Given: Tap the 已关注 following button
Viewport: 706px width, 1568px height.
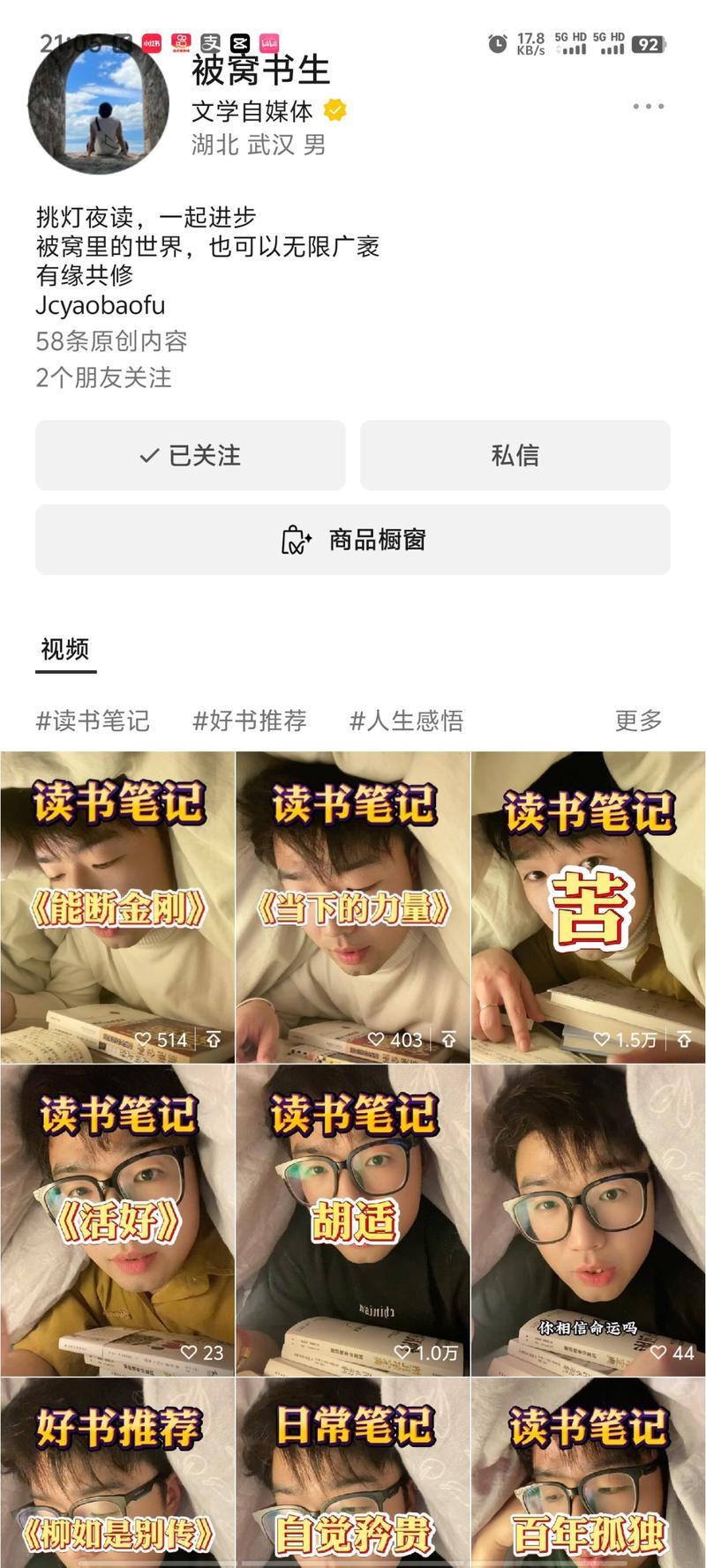Looking at the screenshot, I should pos(191,455).
